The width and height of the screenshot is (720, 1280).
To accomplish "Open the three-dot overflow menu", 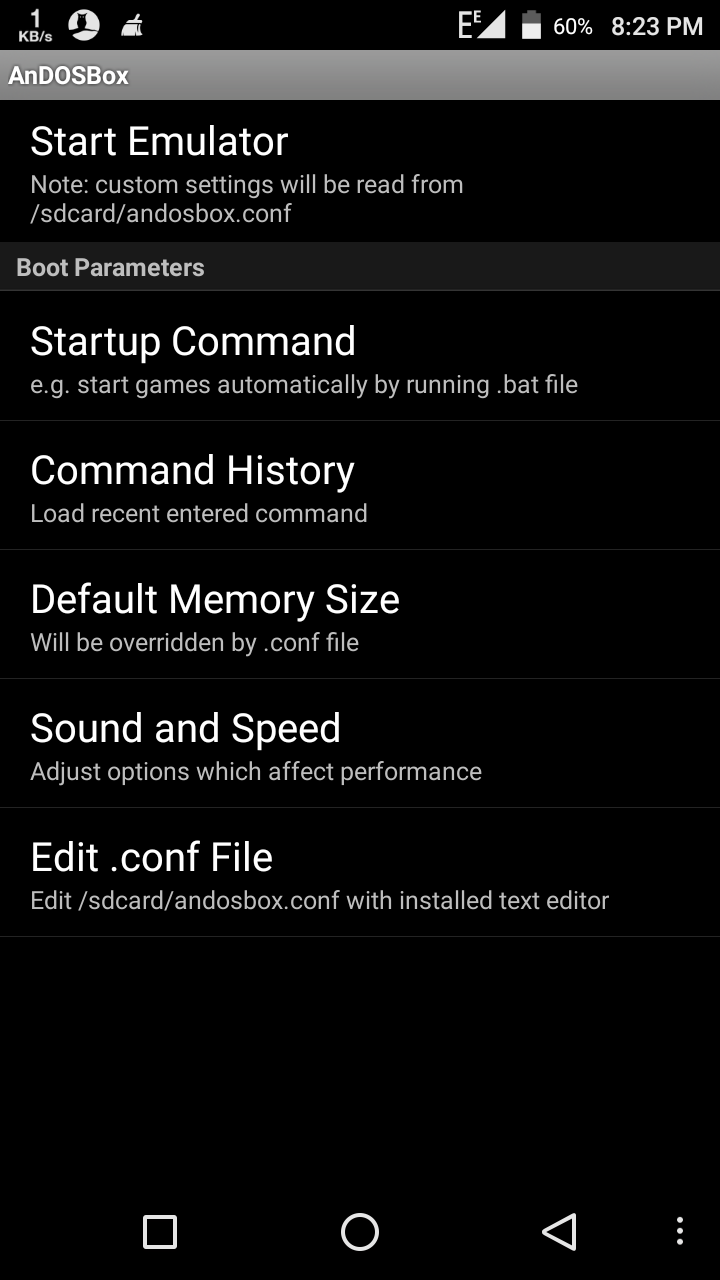I will click(x=680, y=1233).
